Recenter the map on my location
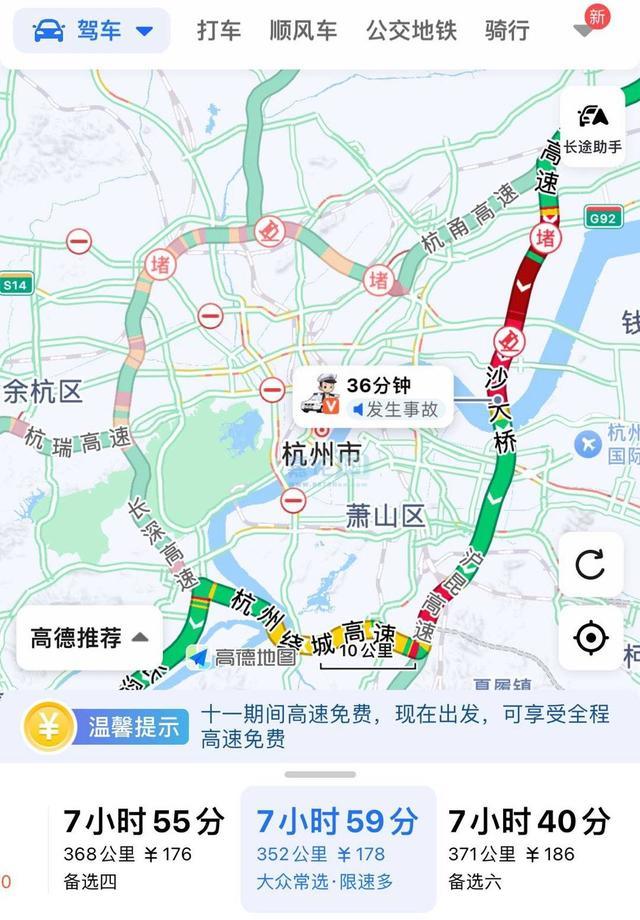 click(x=591, y=637)
